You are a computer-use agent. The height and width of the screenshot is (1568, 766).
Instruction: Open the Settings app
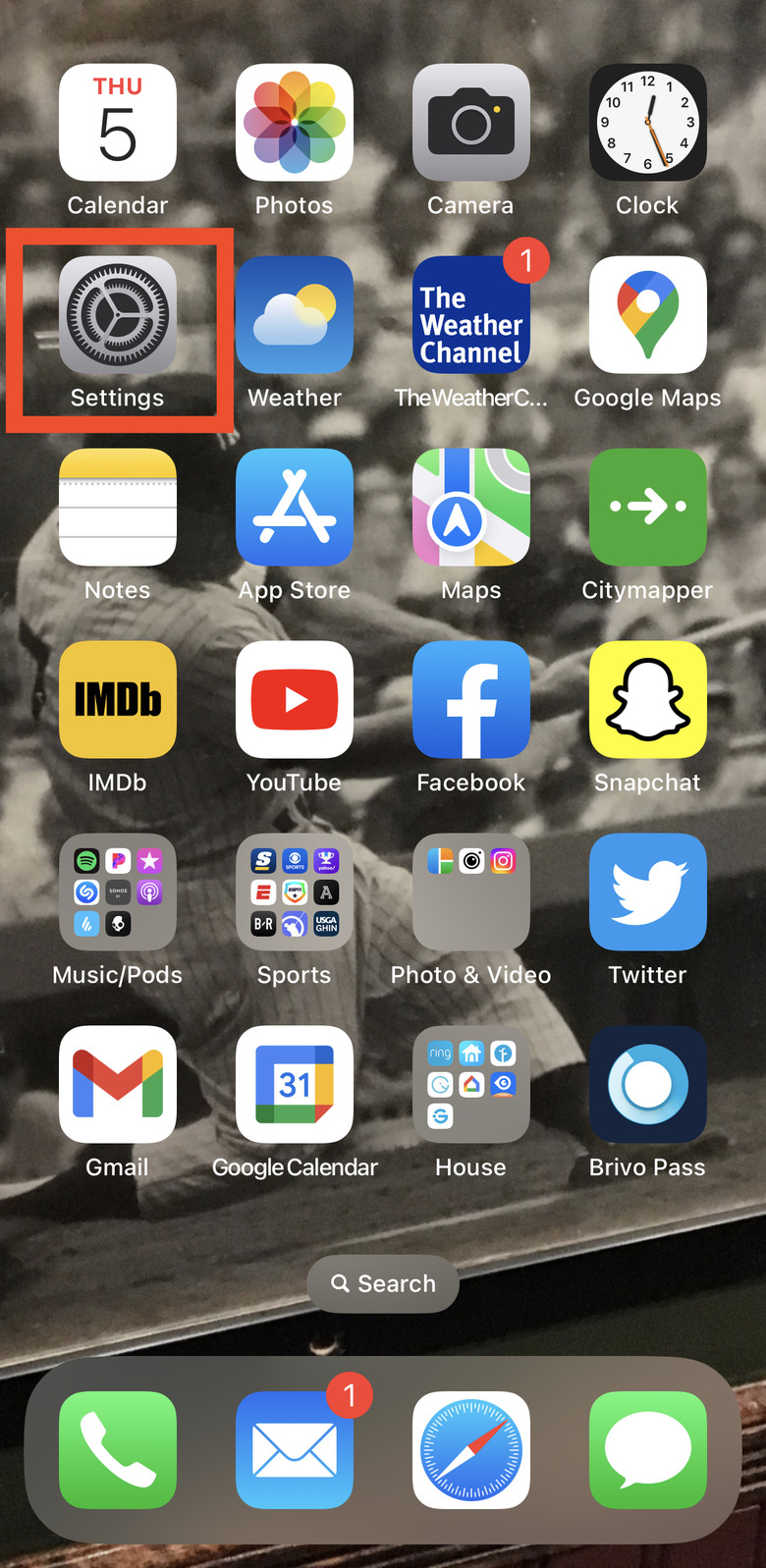118,316
